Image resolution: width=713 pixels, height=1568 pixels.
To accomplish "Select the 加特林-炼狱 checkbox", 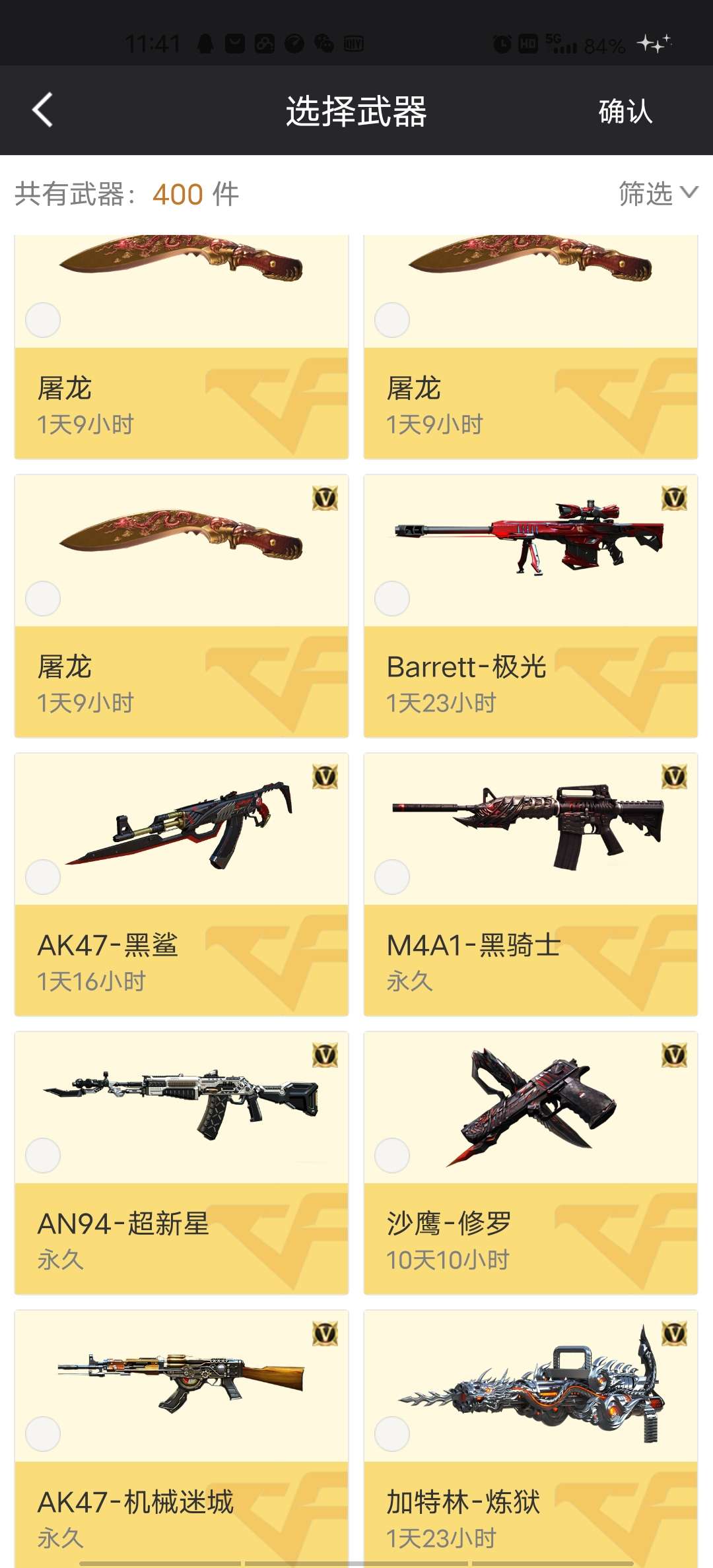I will tap(392, 1434).
